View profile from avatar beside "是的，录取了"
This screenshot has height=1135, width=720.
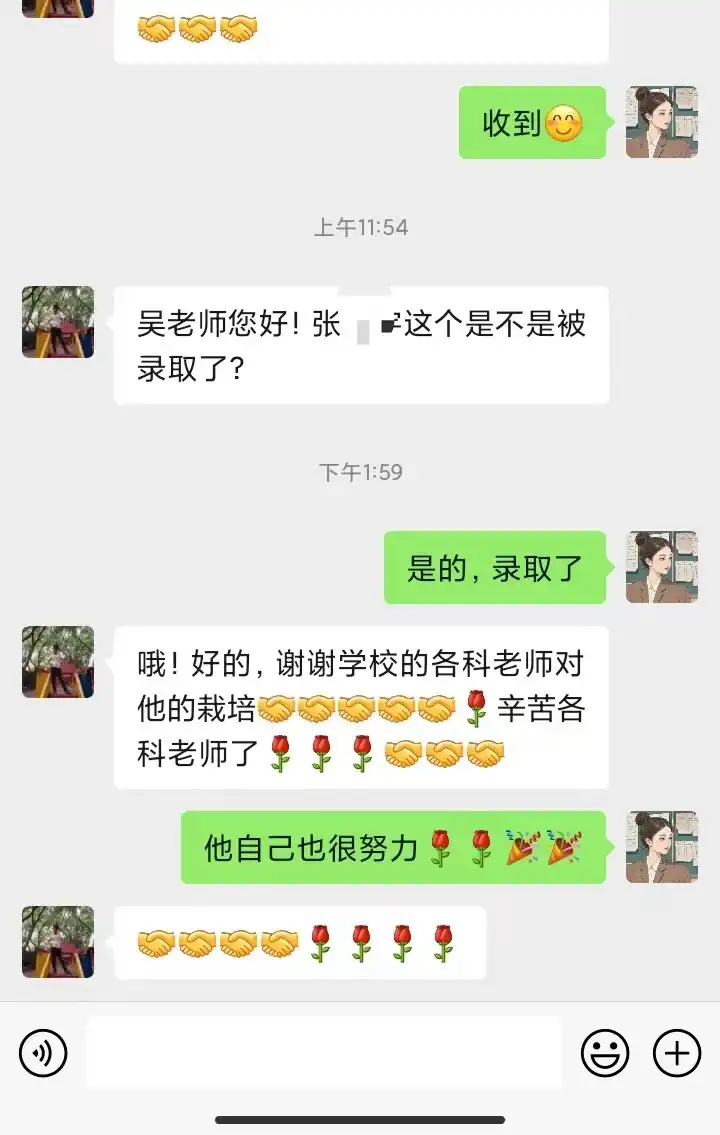click(x=661, y=567)
